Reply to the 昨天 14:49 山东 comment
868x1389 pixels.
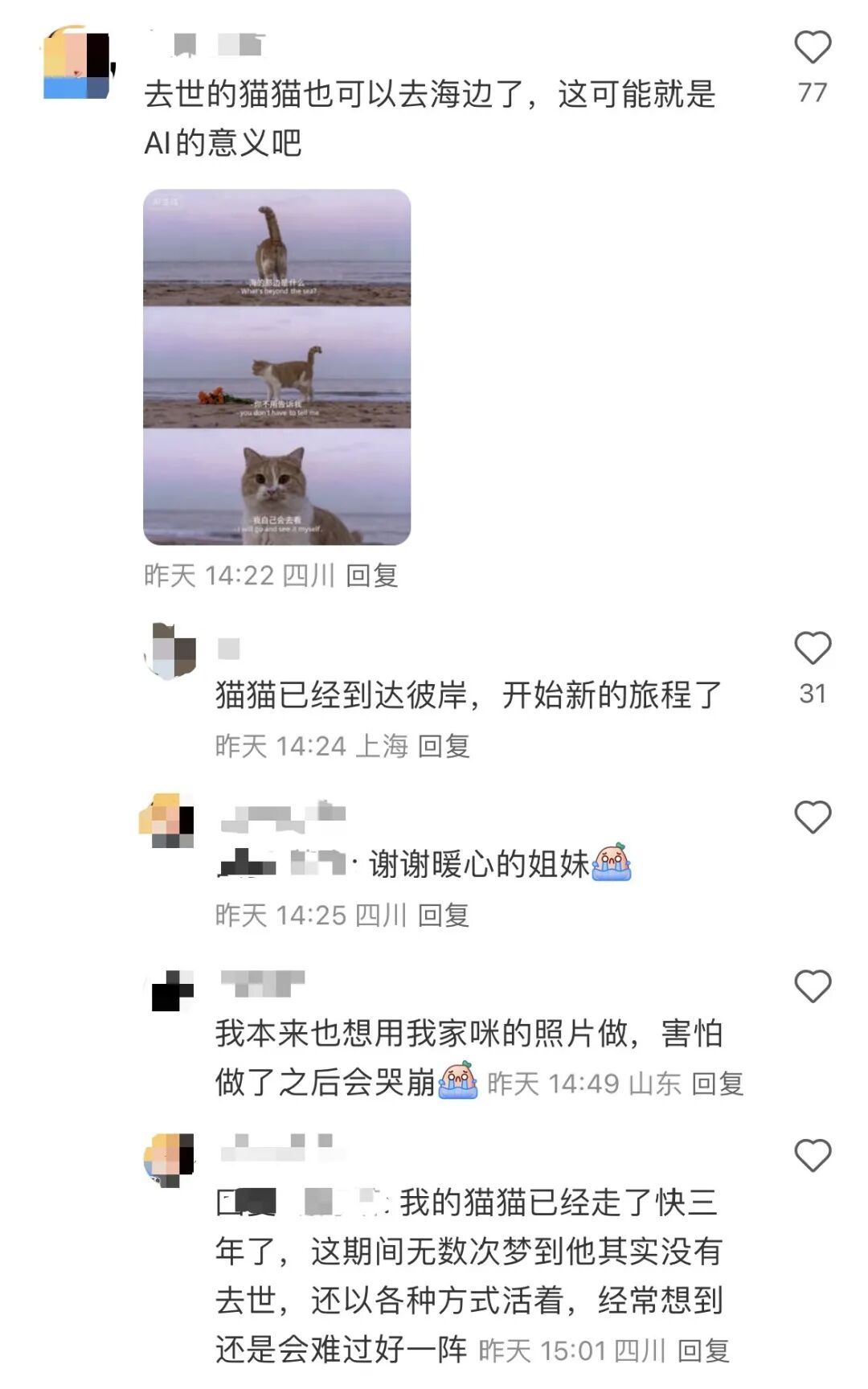(717, 1084)
